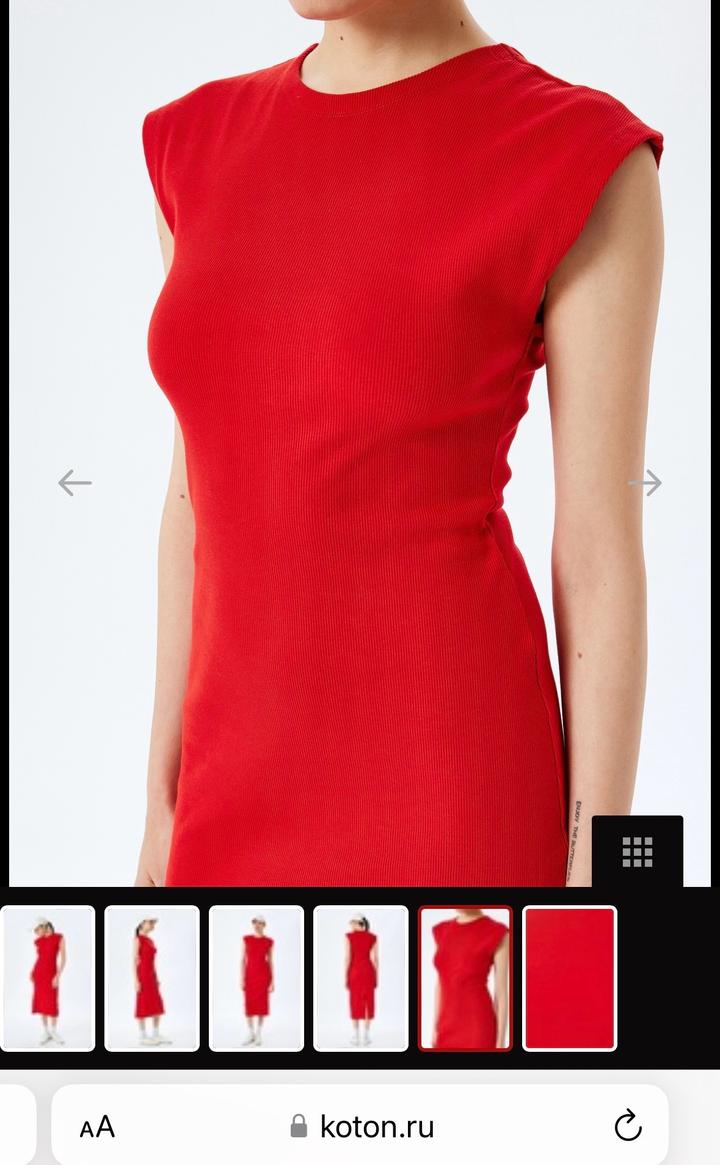Select the third full-length dress thumbnail
The width and height of the screenshot is (720, 1165).
pos(256,978)
